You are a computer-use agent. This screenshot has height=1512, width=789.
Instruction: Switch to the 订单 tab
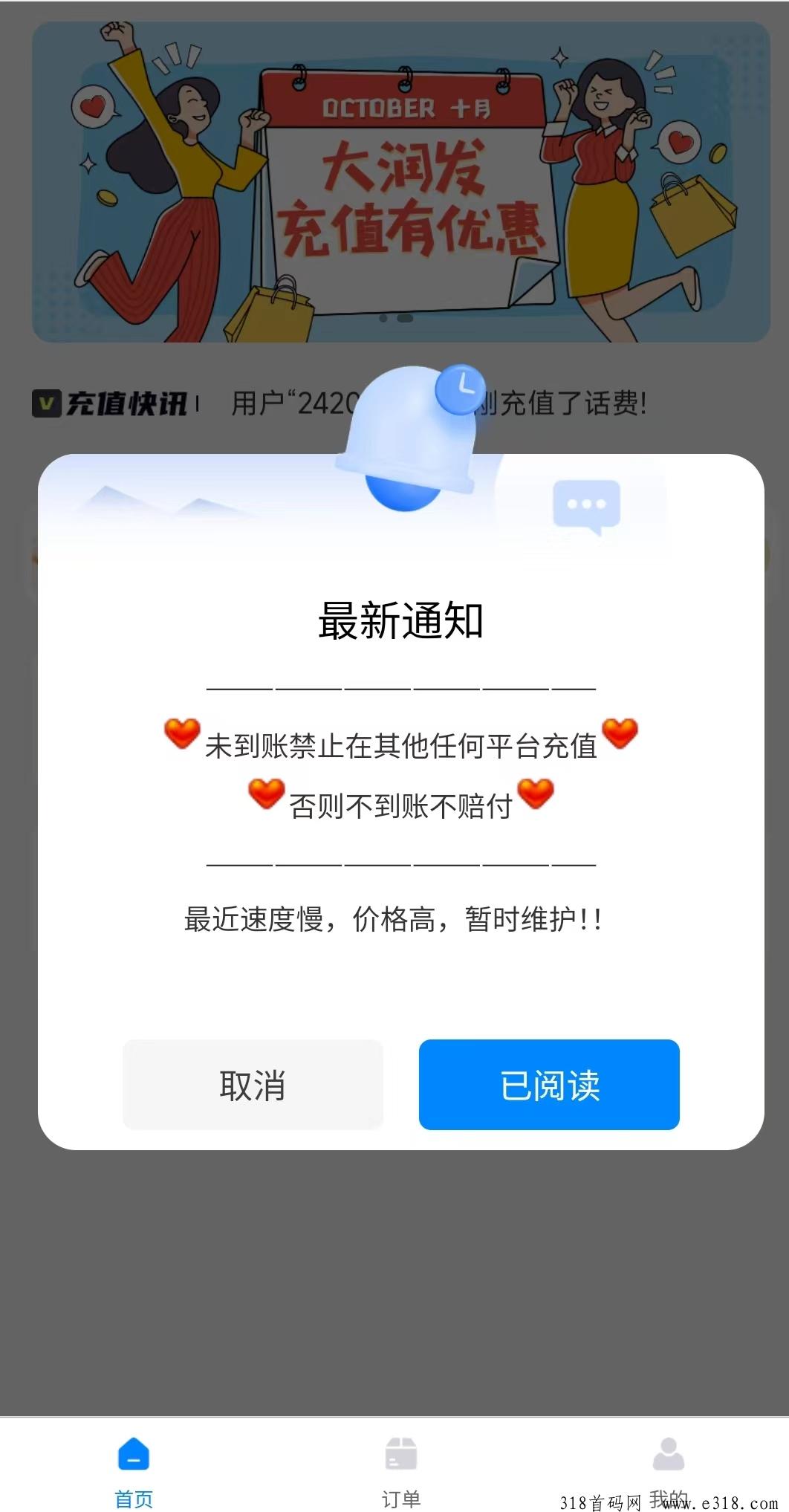[401, 1470]
